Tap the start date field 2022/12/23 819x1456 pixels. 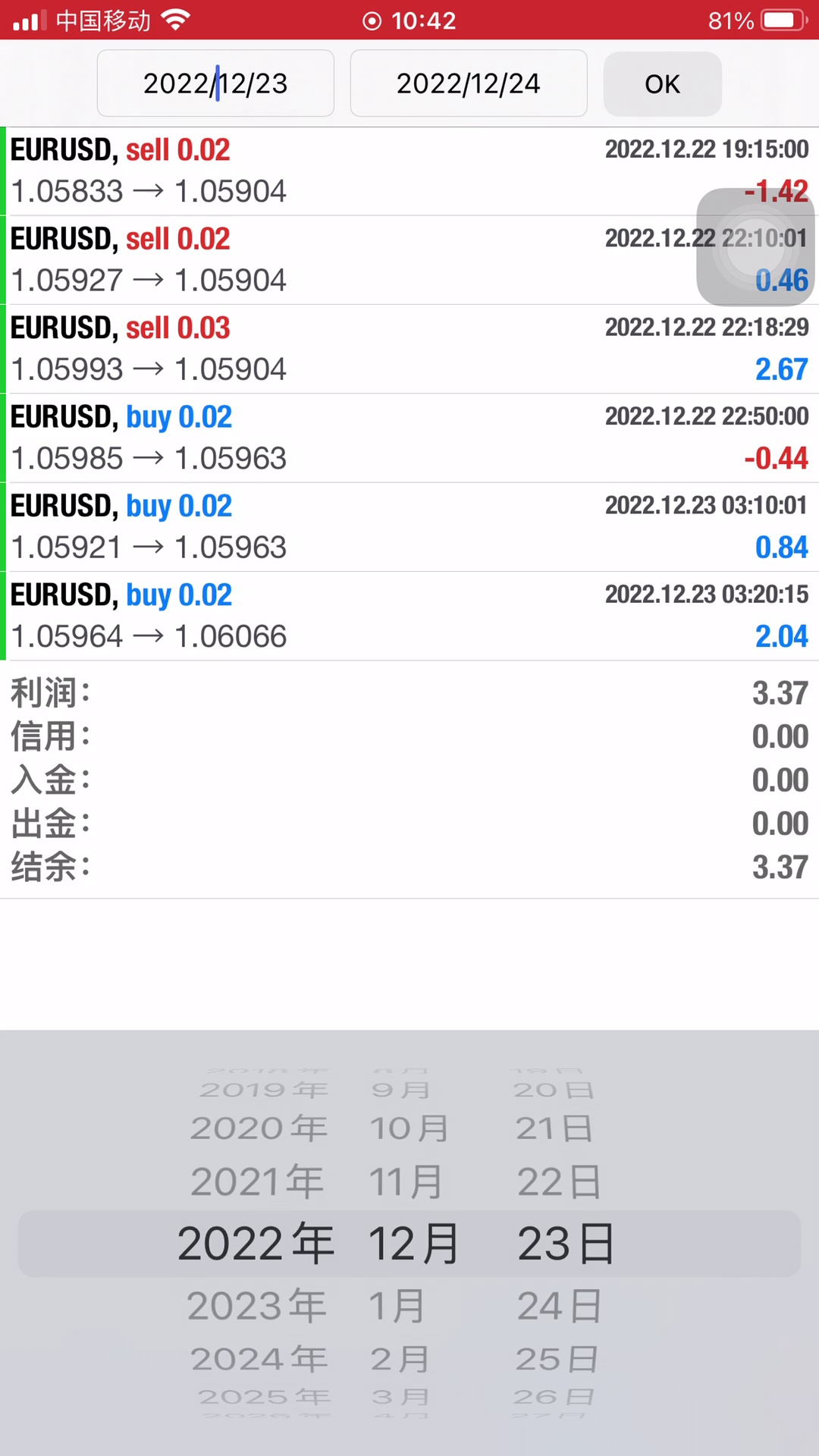click(215, 83)
